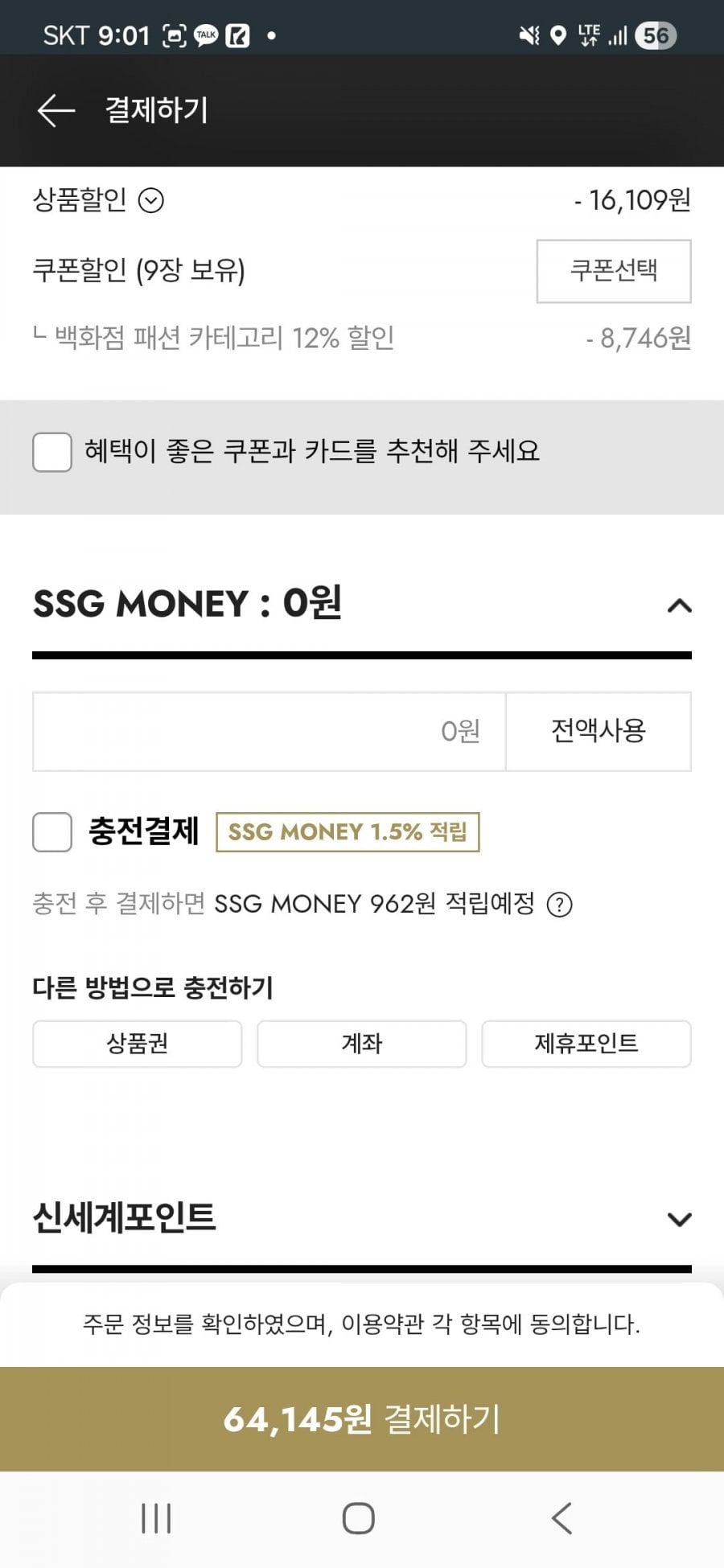This screenshot has width=724, height=1568.
Task: Expand the 상품할인 details chevron
Action: pos(151,200)
